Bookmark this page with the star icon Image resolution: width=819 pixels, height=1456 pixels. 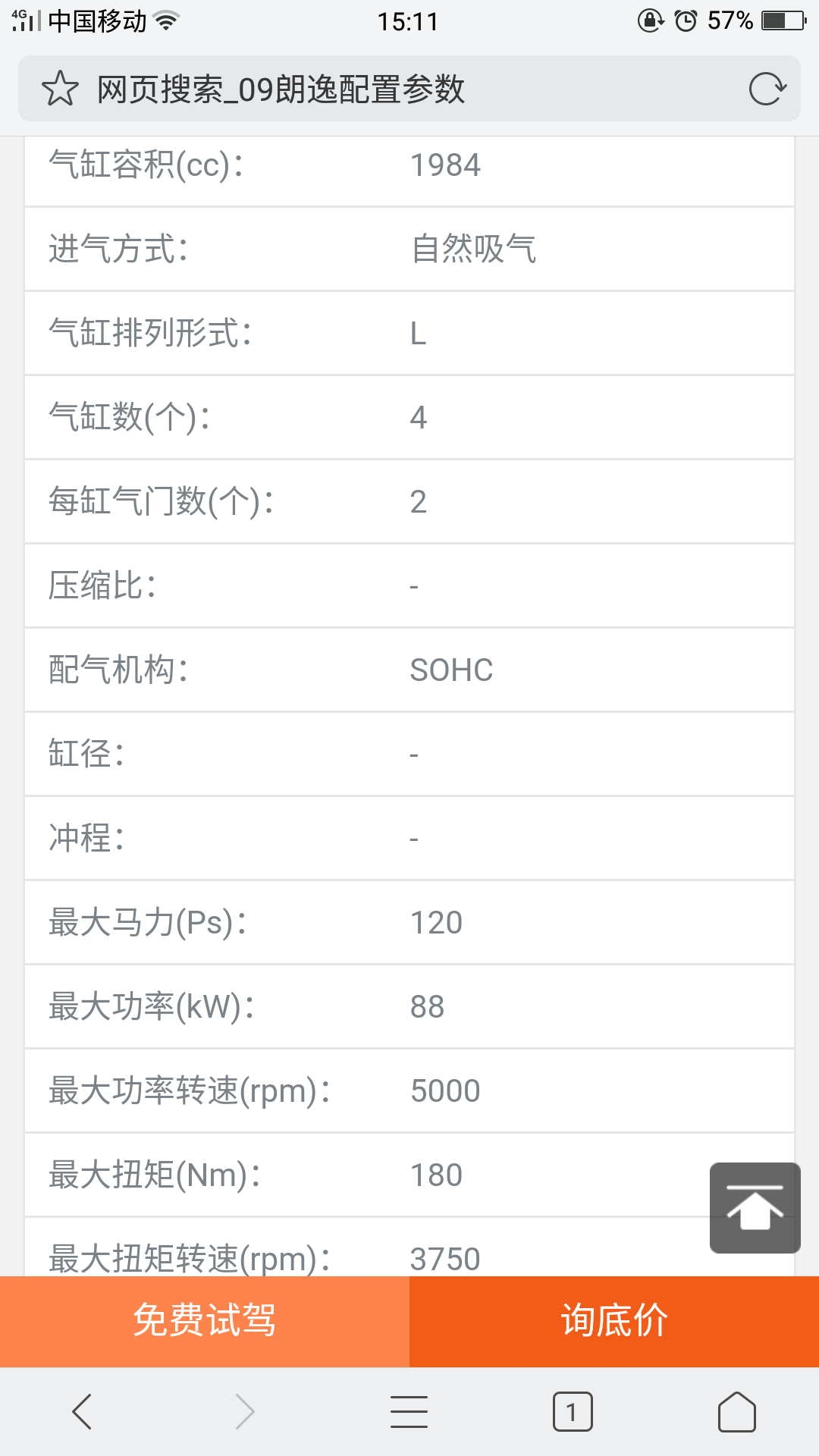[x=60, y=89]
